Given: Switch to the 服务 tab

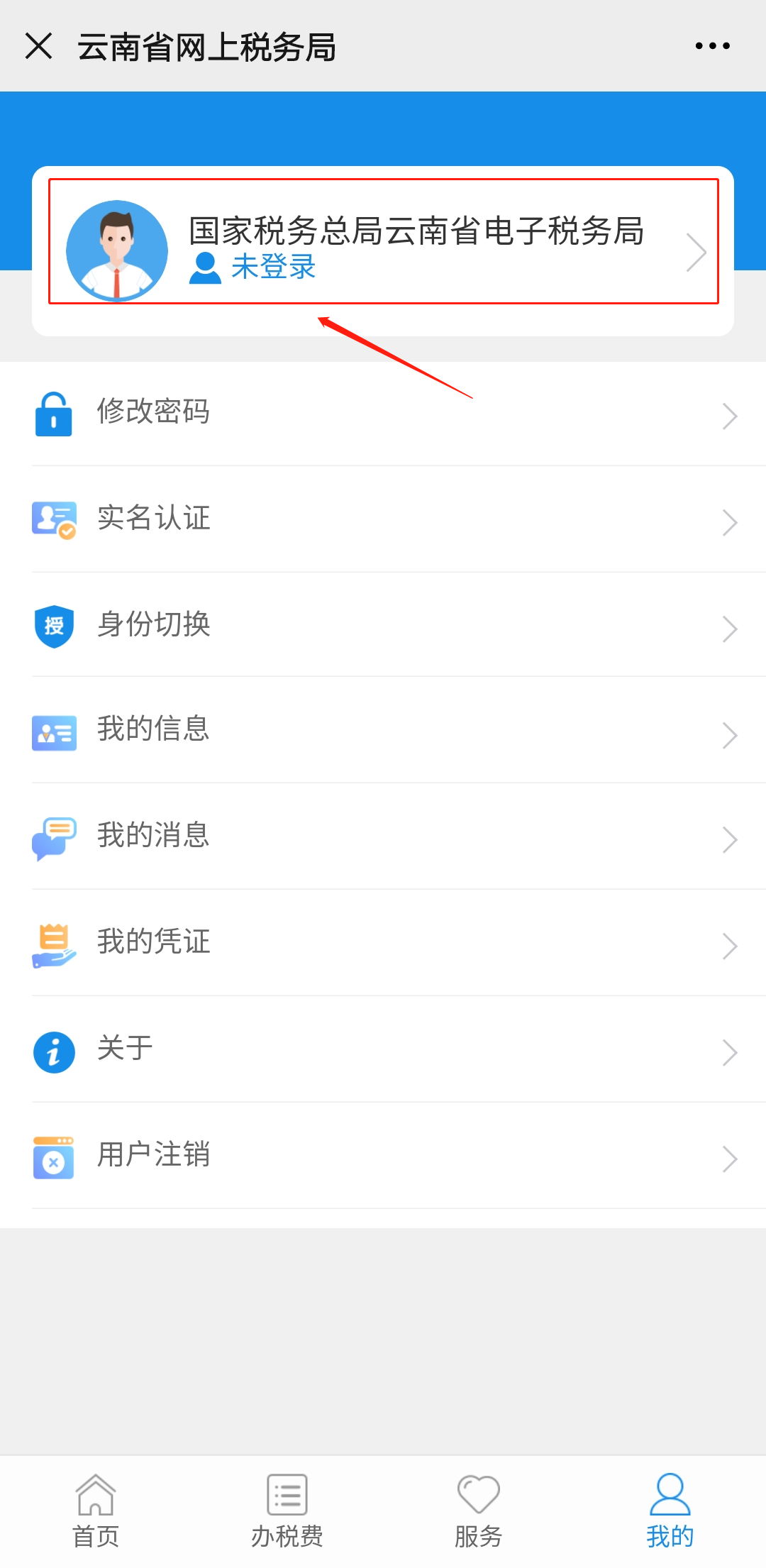Looking at the screenshot, I should pyautogui.click(x=479, y=1511).
